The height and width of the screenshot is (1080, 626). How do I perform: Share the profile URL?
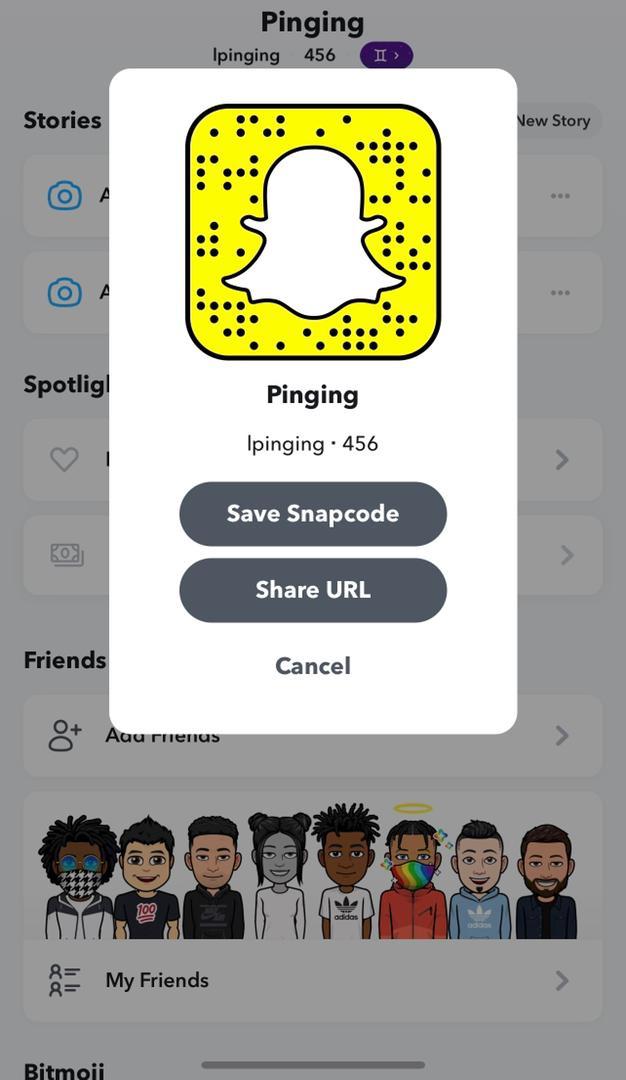coord(313,590)
